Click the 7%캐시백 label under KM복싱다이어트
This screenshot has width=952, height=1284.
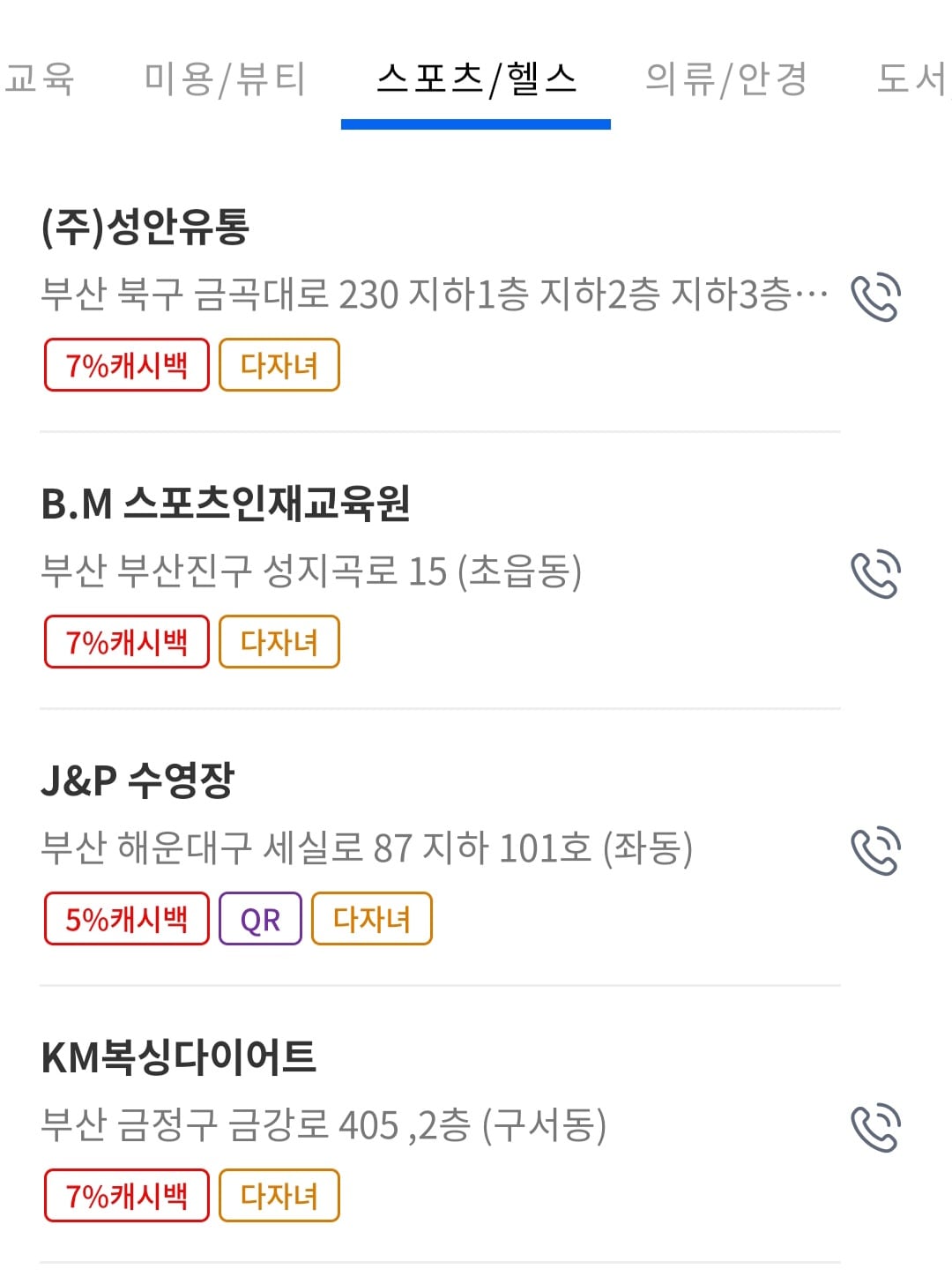click(126, 1196)
